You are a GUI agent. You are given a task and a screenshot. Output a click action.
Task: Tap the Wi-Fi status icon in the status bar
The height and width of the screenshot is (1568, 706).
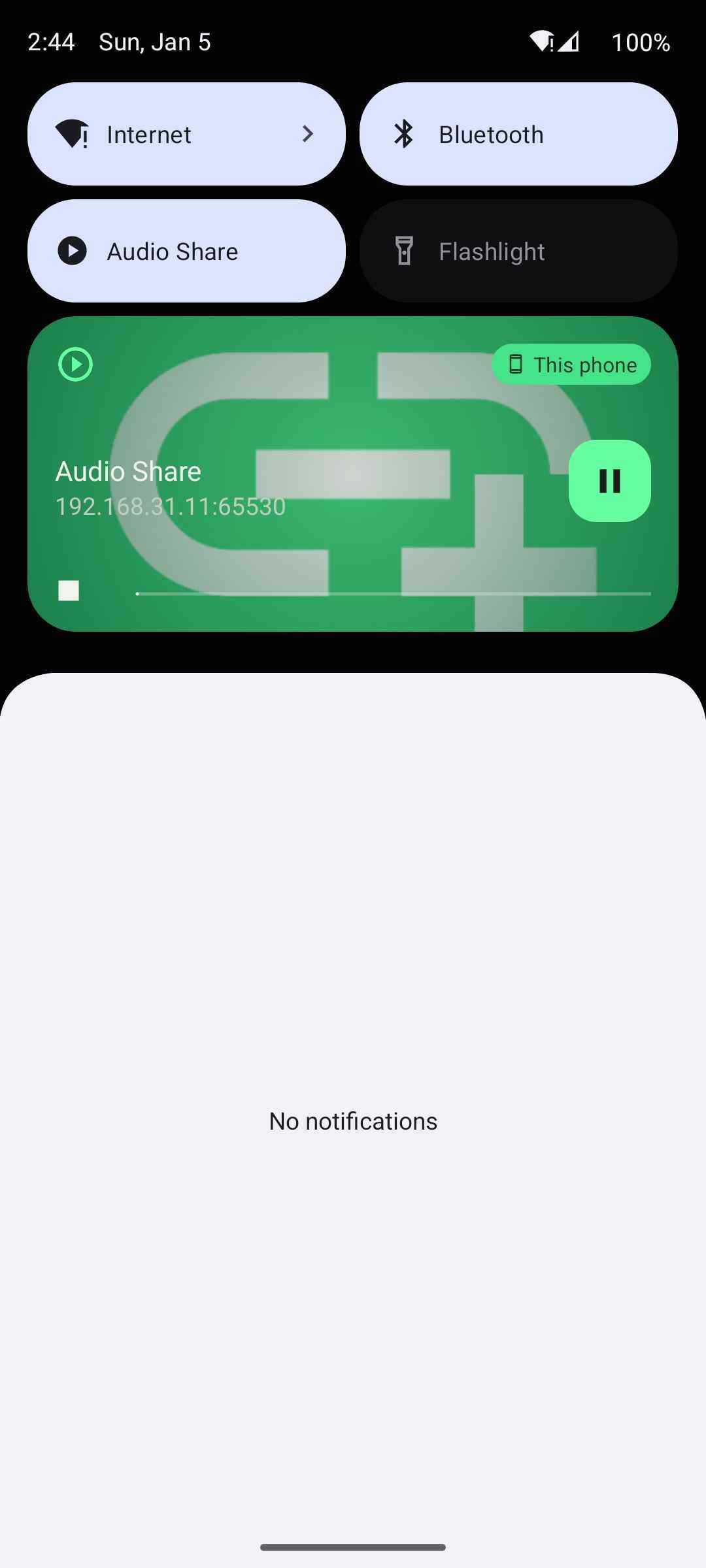[x=541, y=41]
